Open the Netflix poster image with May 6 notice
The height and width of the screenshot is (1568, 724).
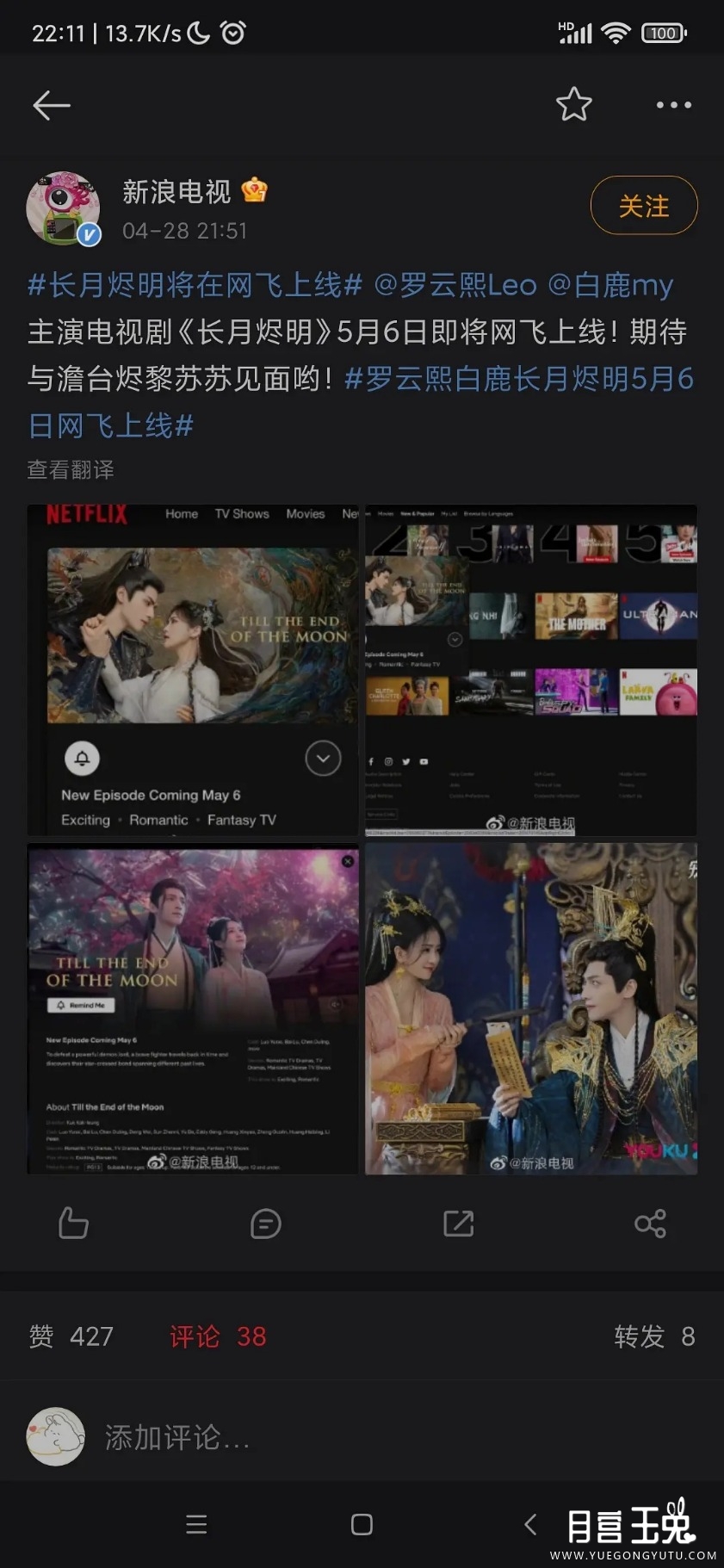pos(193,670)
